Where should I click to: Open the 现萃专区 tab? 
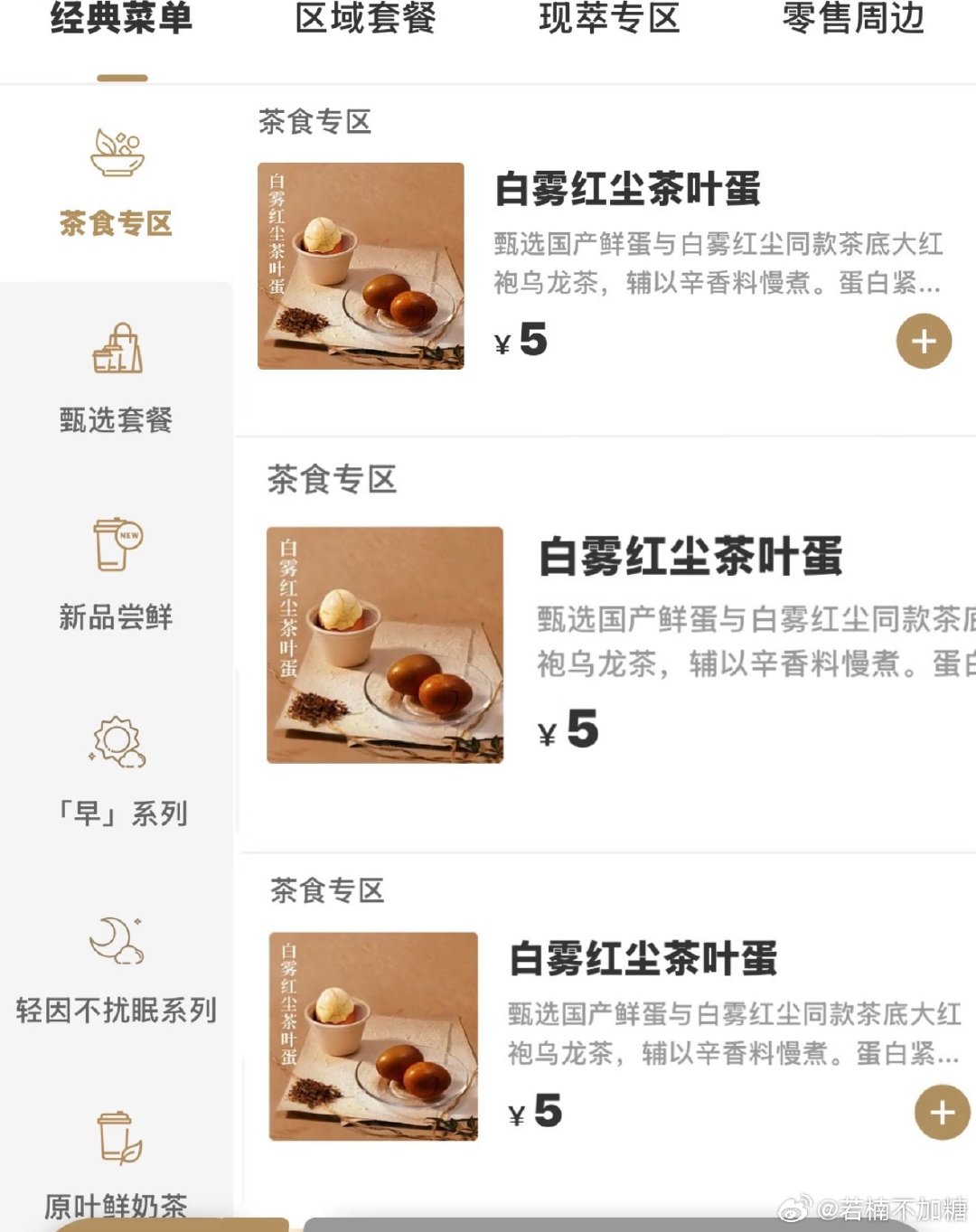[609, 18]
